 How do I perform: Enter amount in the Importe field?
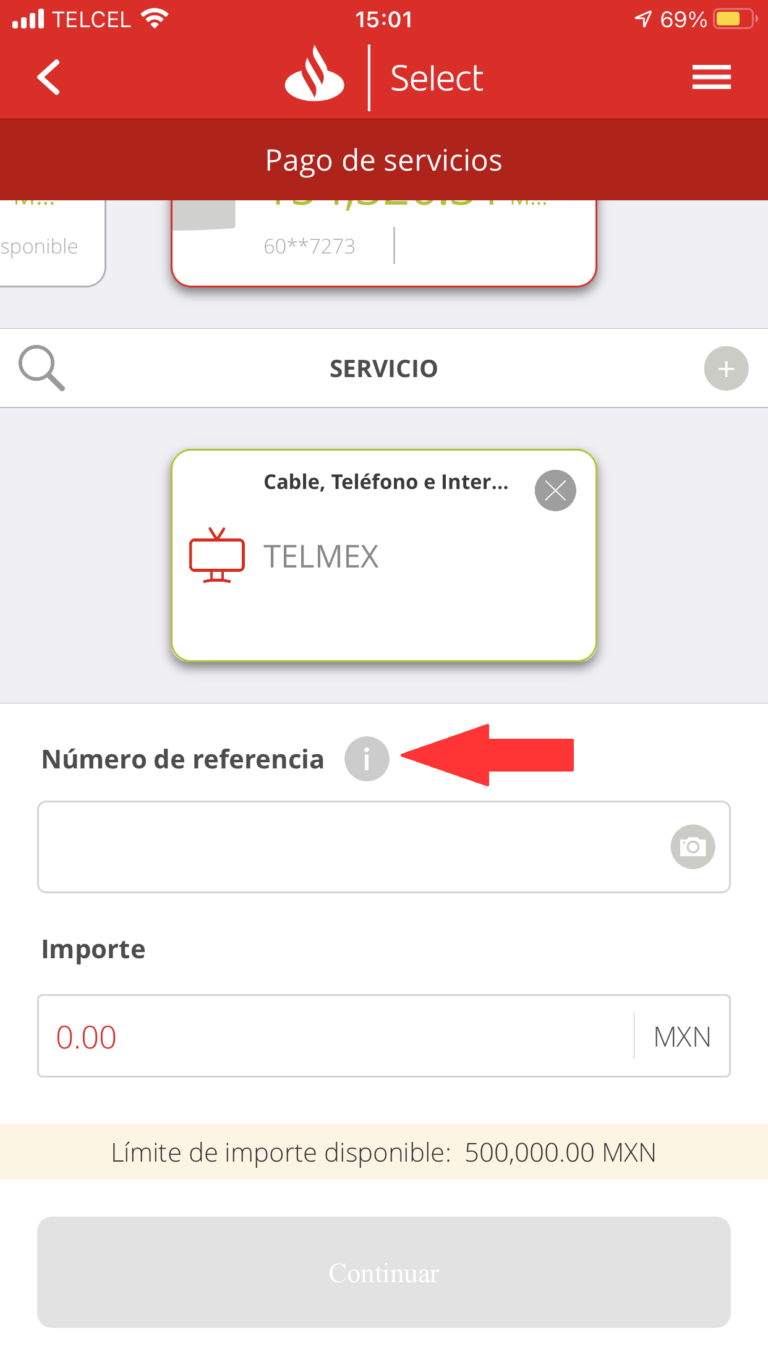tap(335, 1036)
